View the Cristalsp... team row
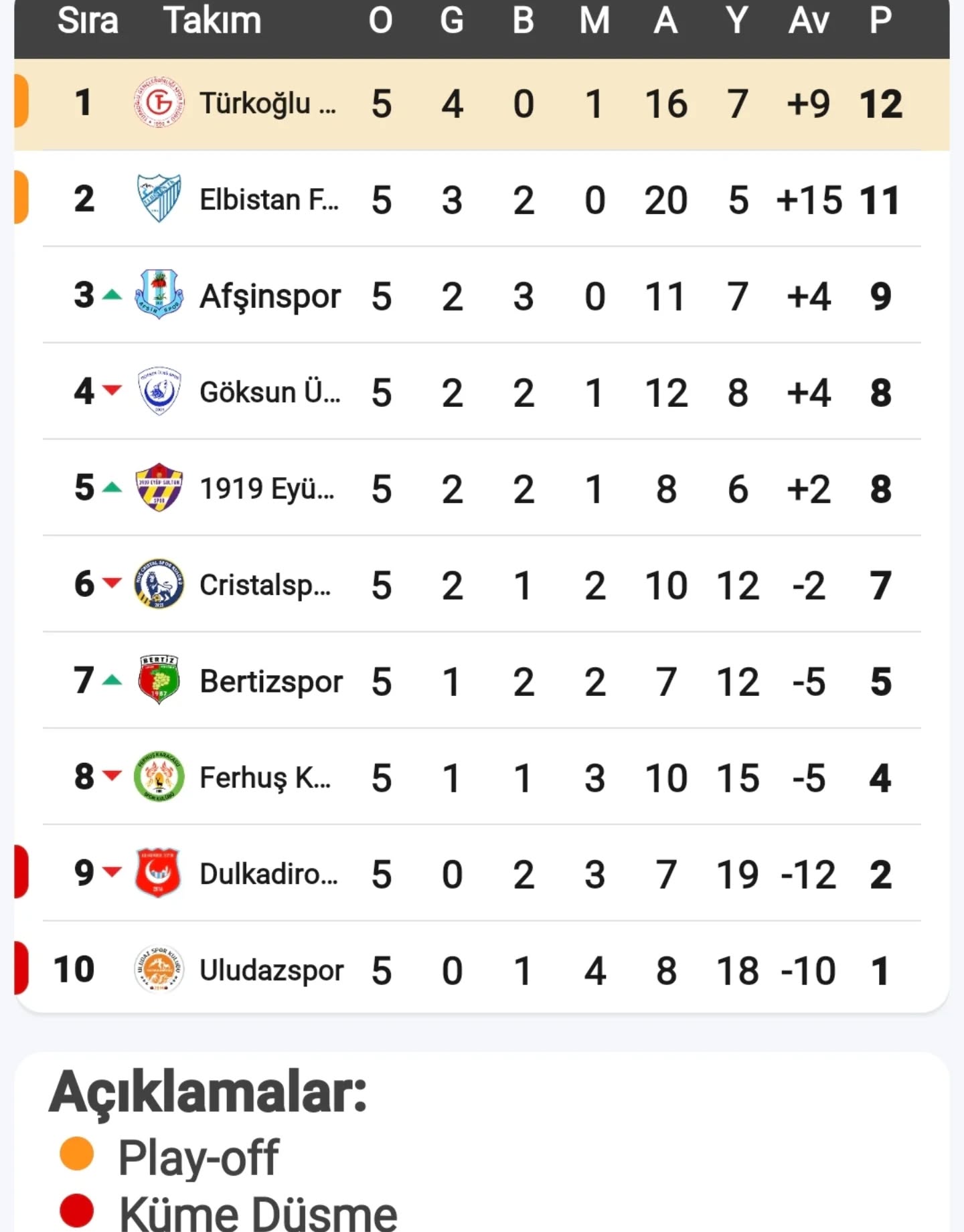964x1232 pixels. [x=265, y=586]
